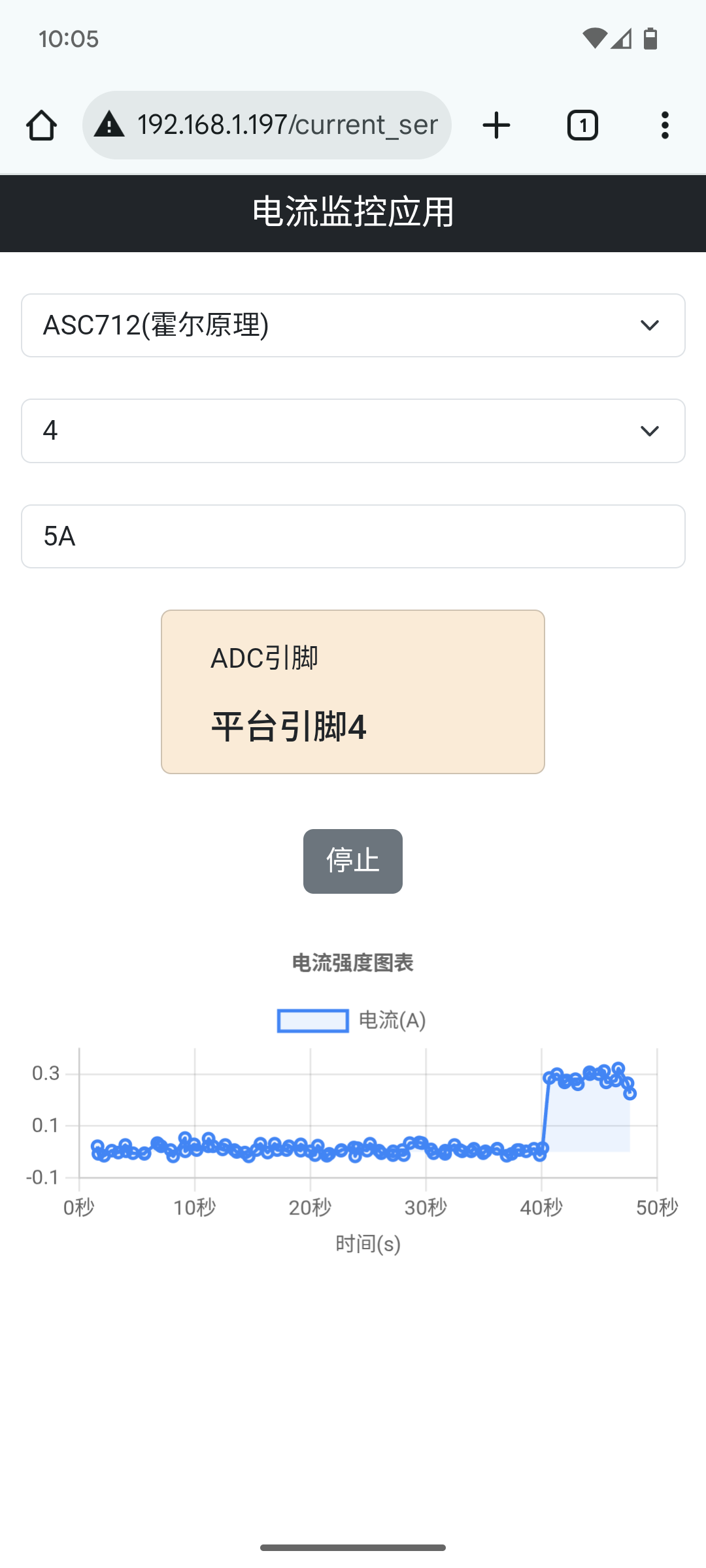The height and width of the screenshot is (1568, 706).
Task: Tap the 5A current range field
Action: click(353, 536)
